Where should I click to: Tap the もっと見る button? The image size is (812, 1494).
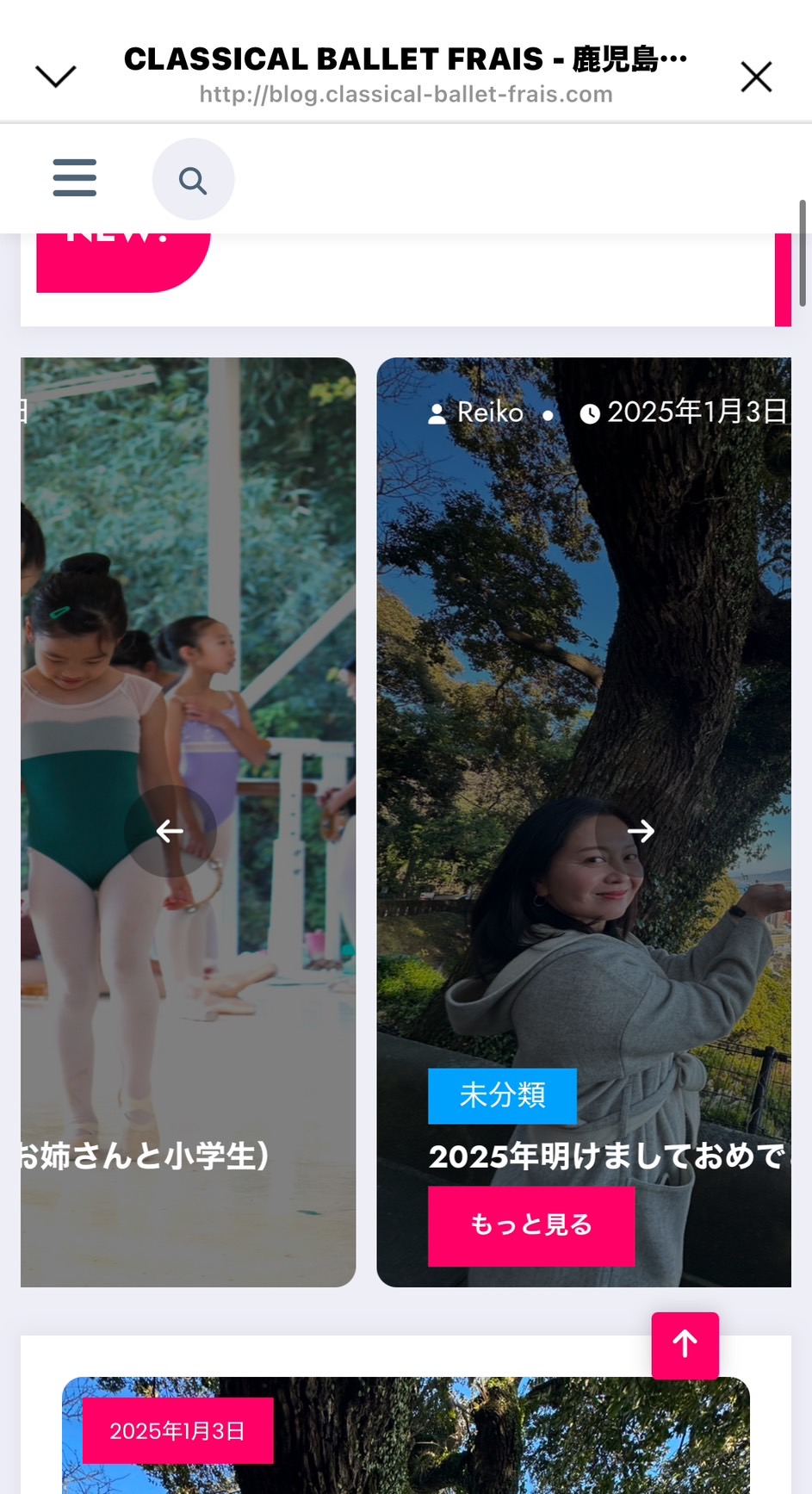(531, 1226)
